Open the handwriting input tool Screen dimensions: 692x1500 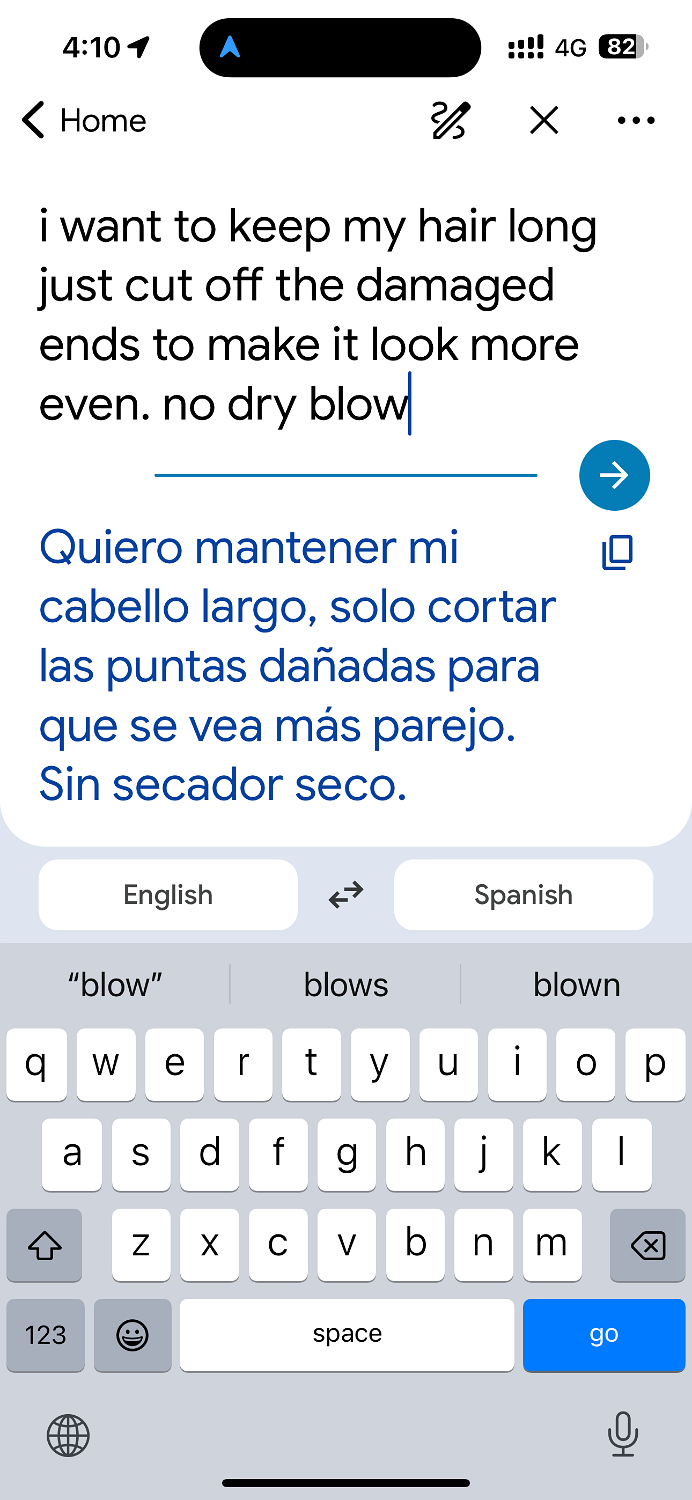click(450, 121)
